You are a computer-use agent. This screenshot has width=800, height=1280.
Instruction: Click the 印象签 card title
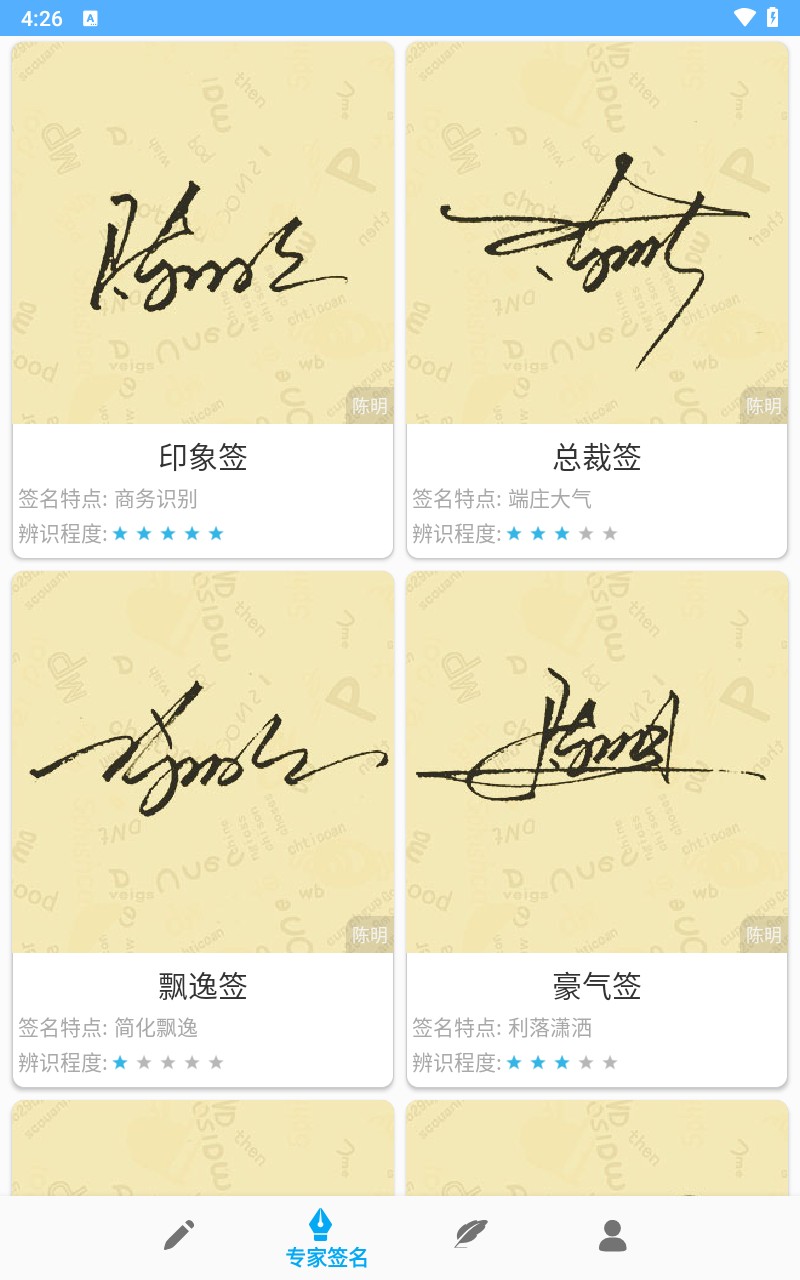[203, 458]
